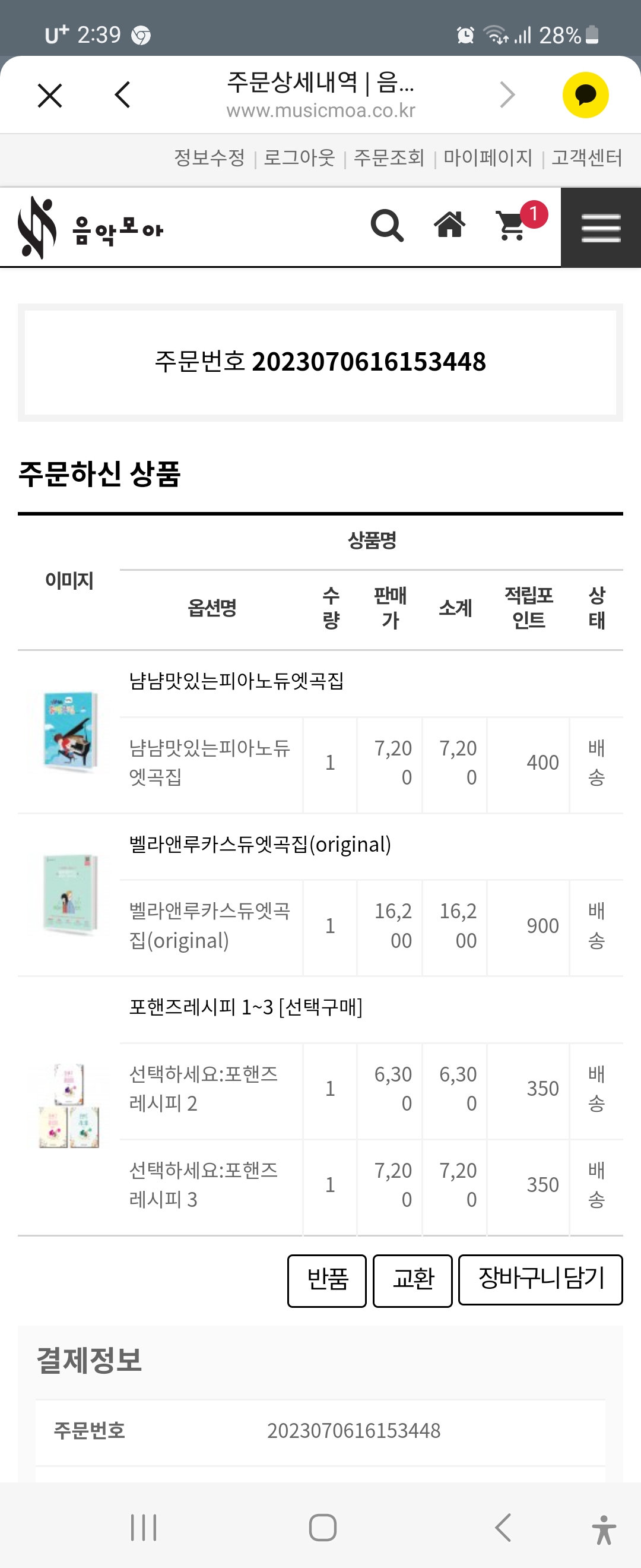This screenshot has height=1568, width=641.
Task: Tap 장바구니담기 to add to cart
Action: point(540,1279)
